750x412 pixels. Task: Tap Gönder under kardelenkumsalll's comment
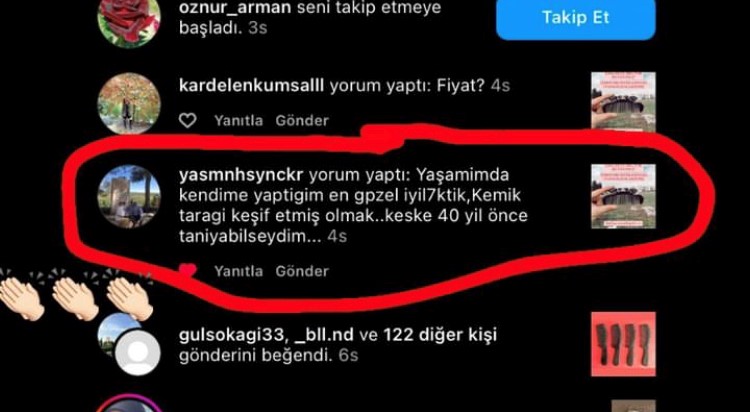tap(301, 120)
